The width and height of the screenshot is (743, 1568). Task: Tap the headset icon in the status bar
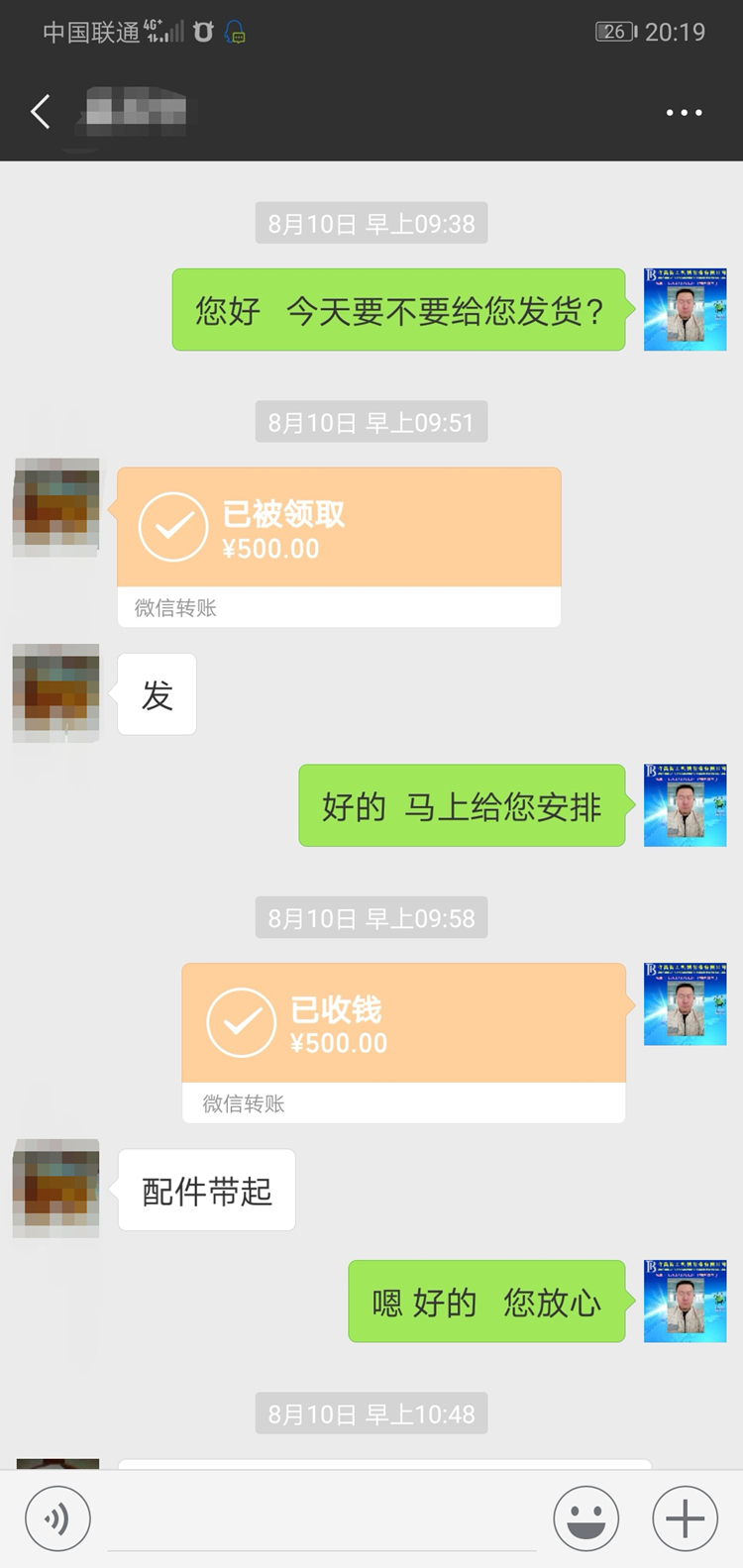point(234,31)
